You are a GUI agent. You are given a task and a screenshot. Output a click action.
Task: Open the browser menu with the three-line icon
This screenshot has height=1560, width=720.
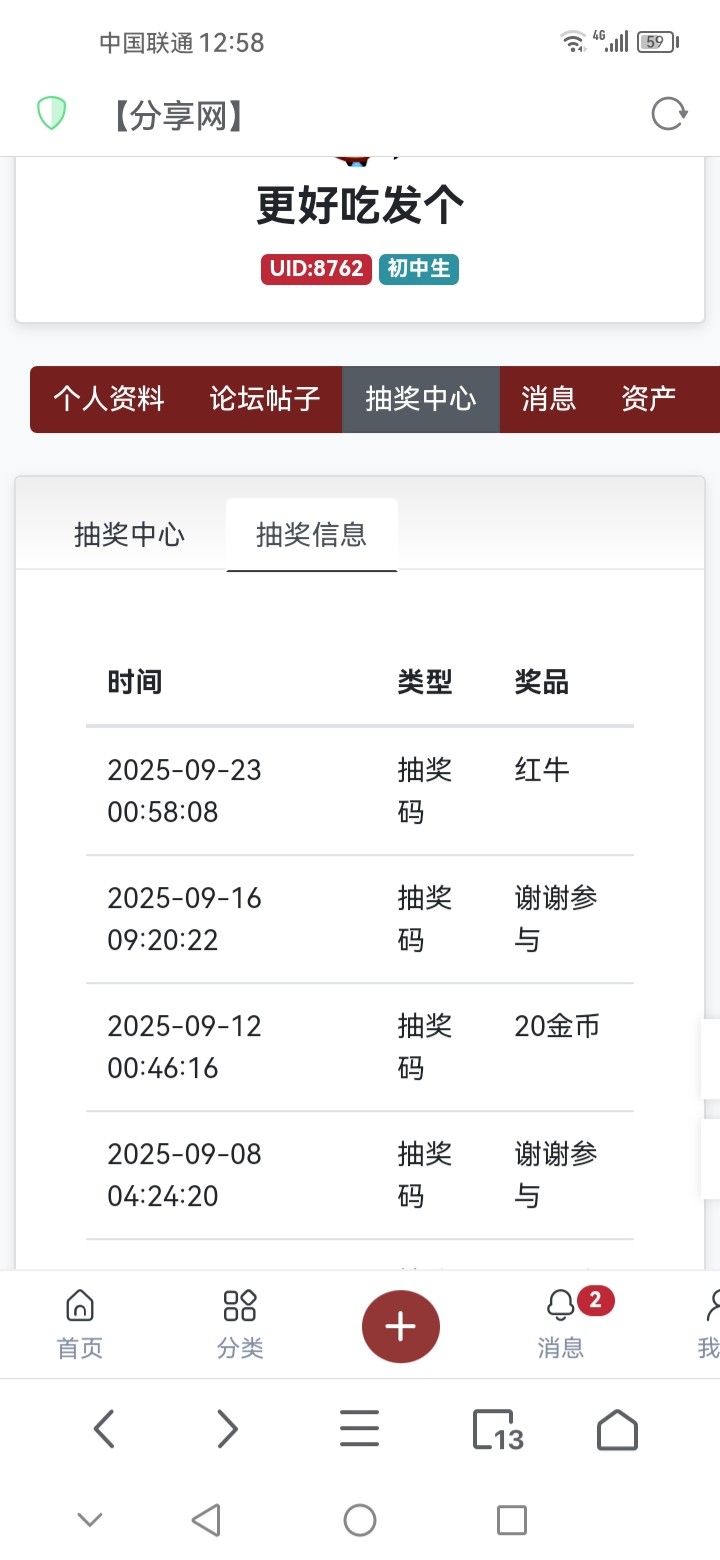point(359,1430)
